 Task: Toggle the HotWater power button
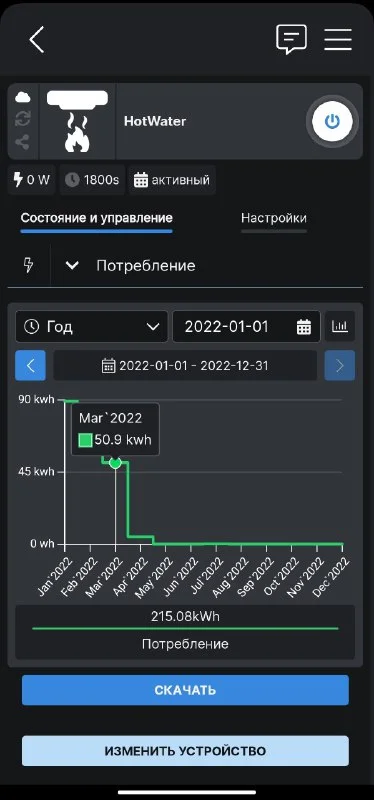332,121
